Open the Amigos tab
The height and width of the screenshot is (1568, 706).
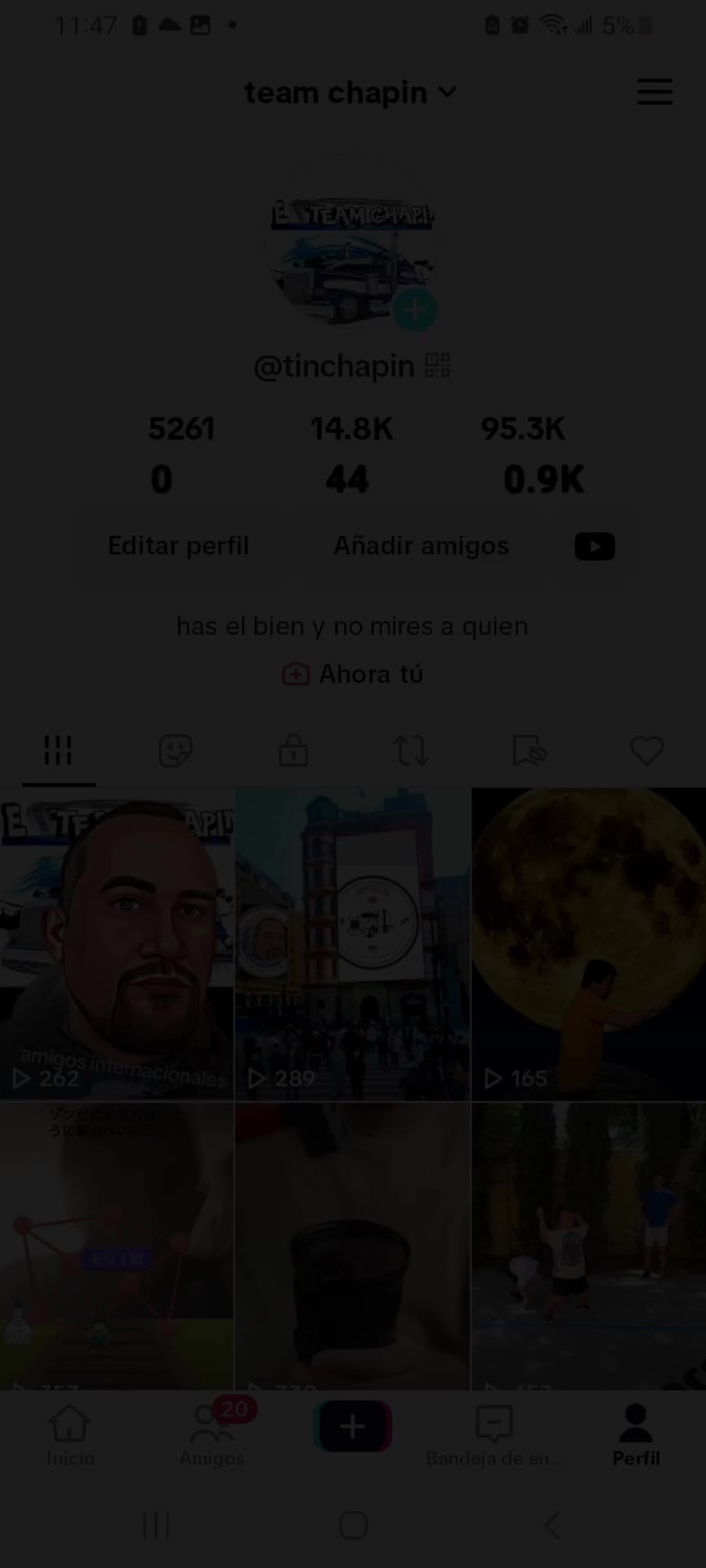pos(212,1435)
